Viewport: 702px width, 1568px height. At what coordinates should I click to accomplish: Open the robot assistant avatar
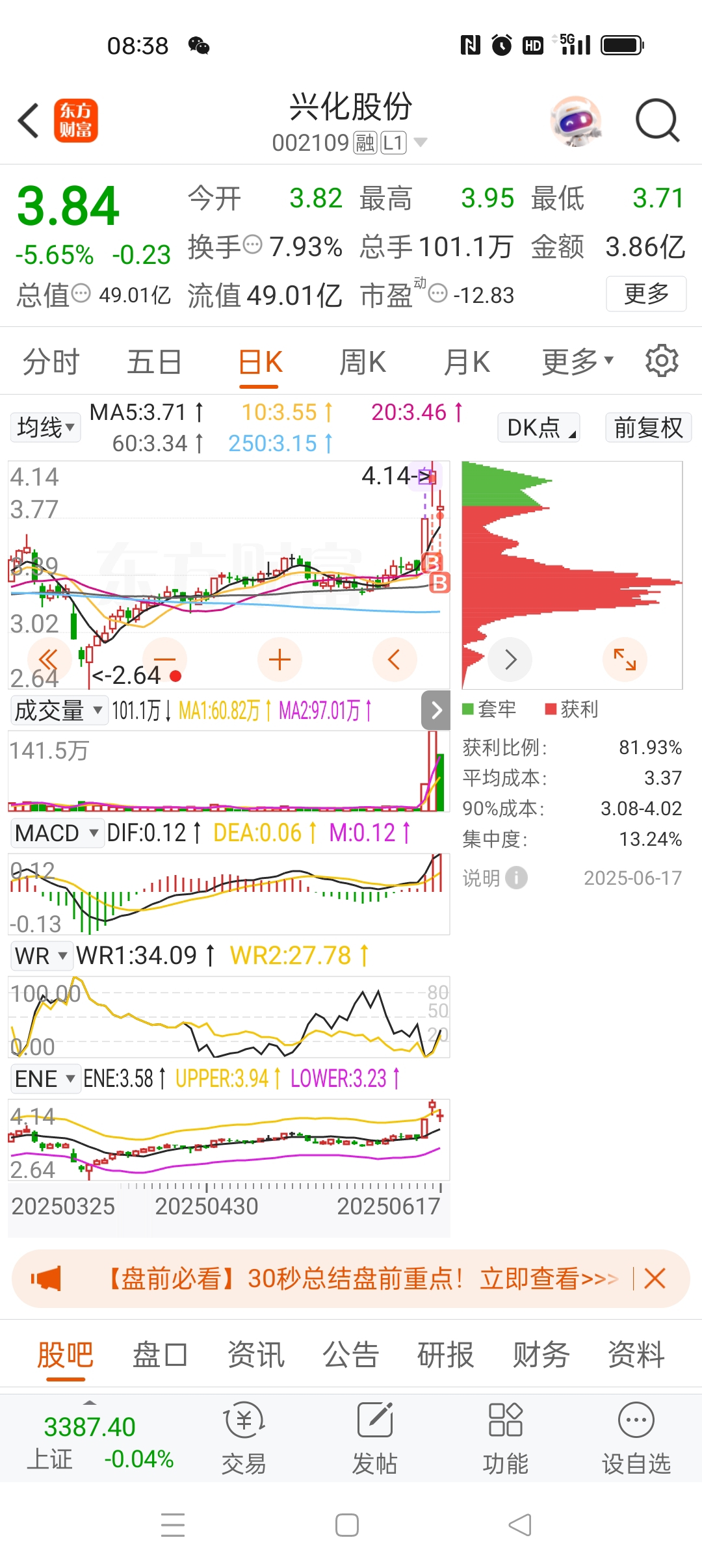tap(575, 121)
